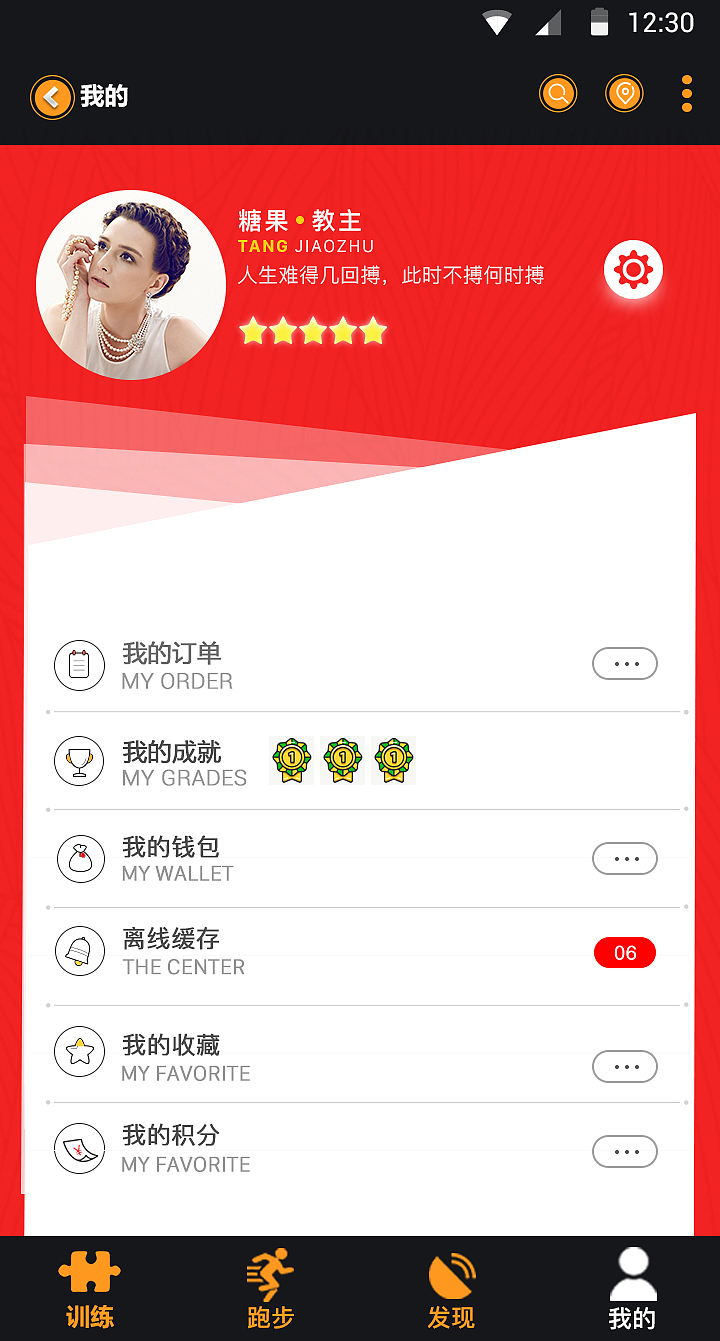720x1341 pixels.
Task: Click the clipboard icon next to 我的订单
Action: pos(79,665)
